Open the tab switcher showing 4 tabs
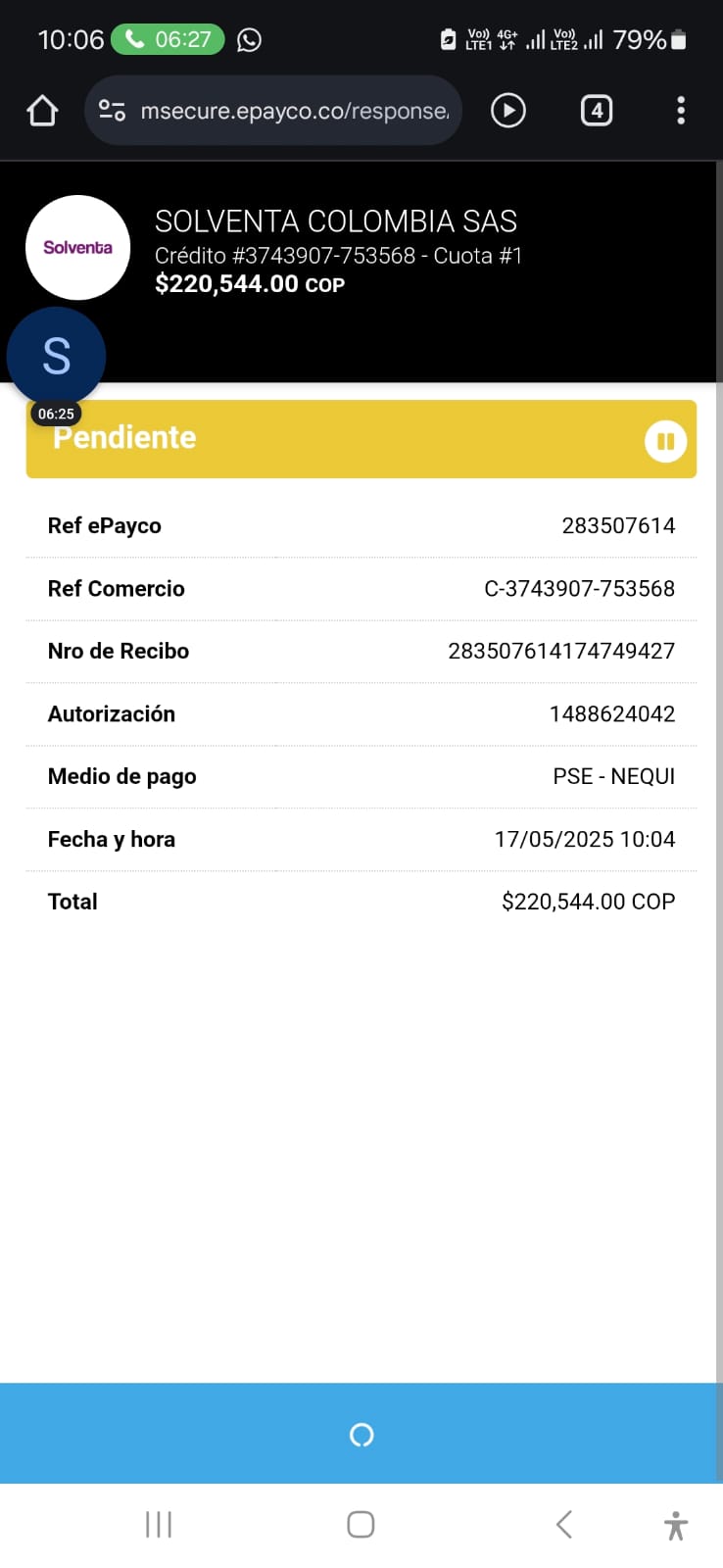The width and height of the screenshot is (723, 1568). coord(597,110)
